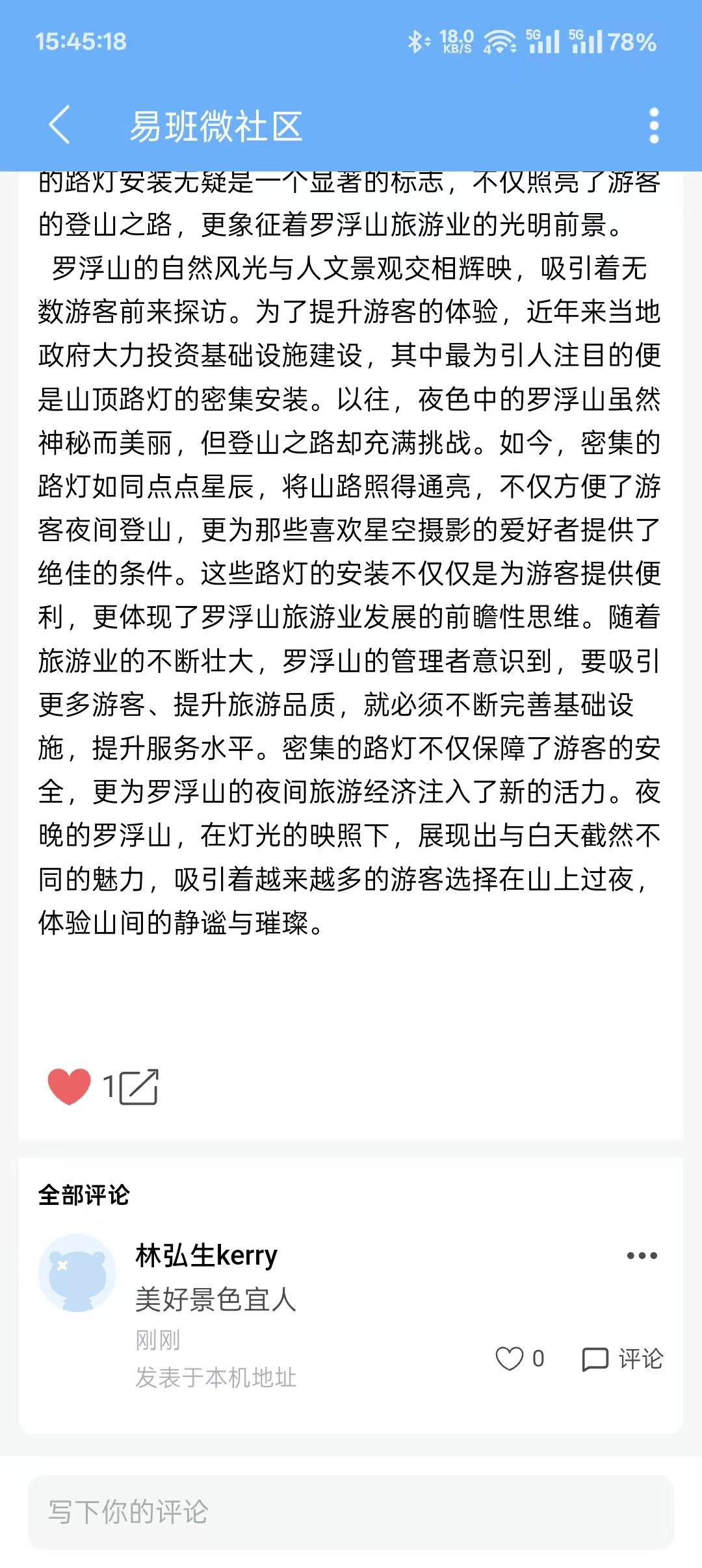This screenshot has height=1568, width=702.
Task: Share this post
Action: point(140,1086)
